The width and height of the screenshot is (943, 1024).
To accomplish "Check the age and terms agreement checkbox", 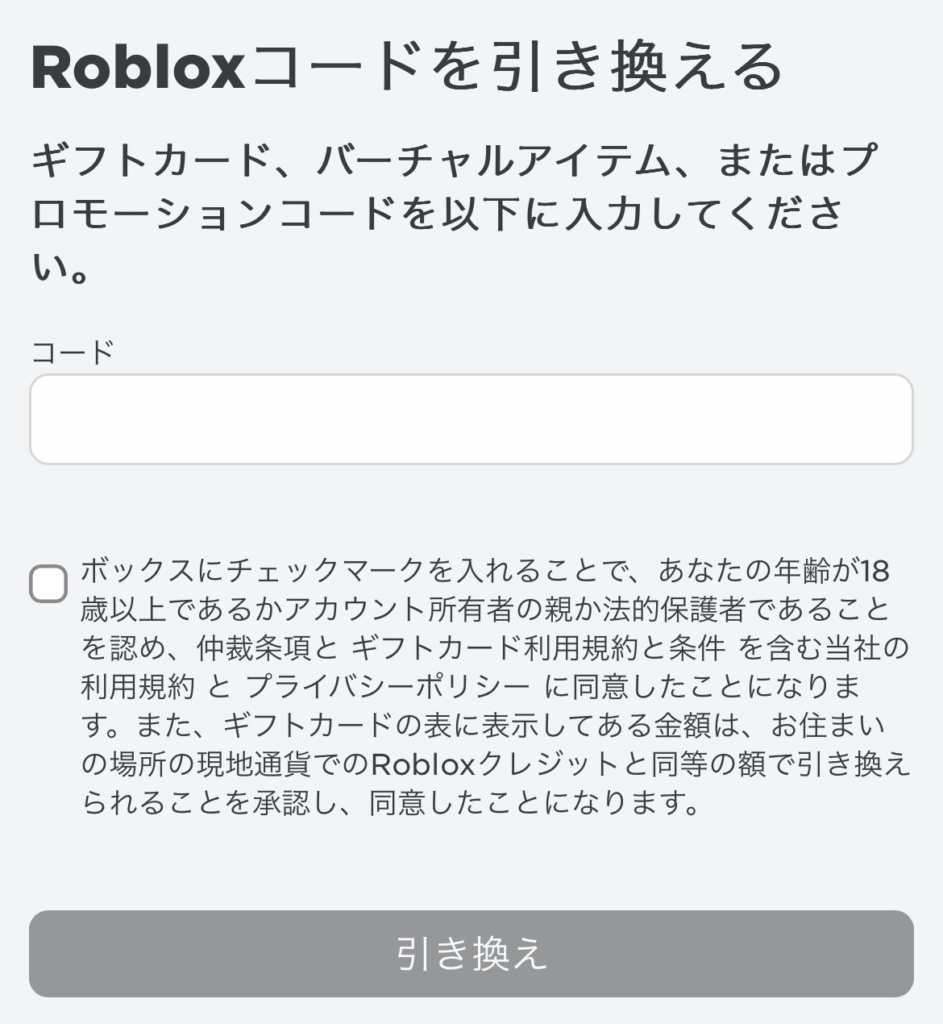I will pos(48,583).
